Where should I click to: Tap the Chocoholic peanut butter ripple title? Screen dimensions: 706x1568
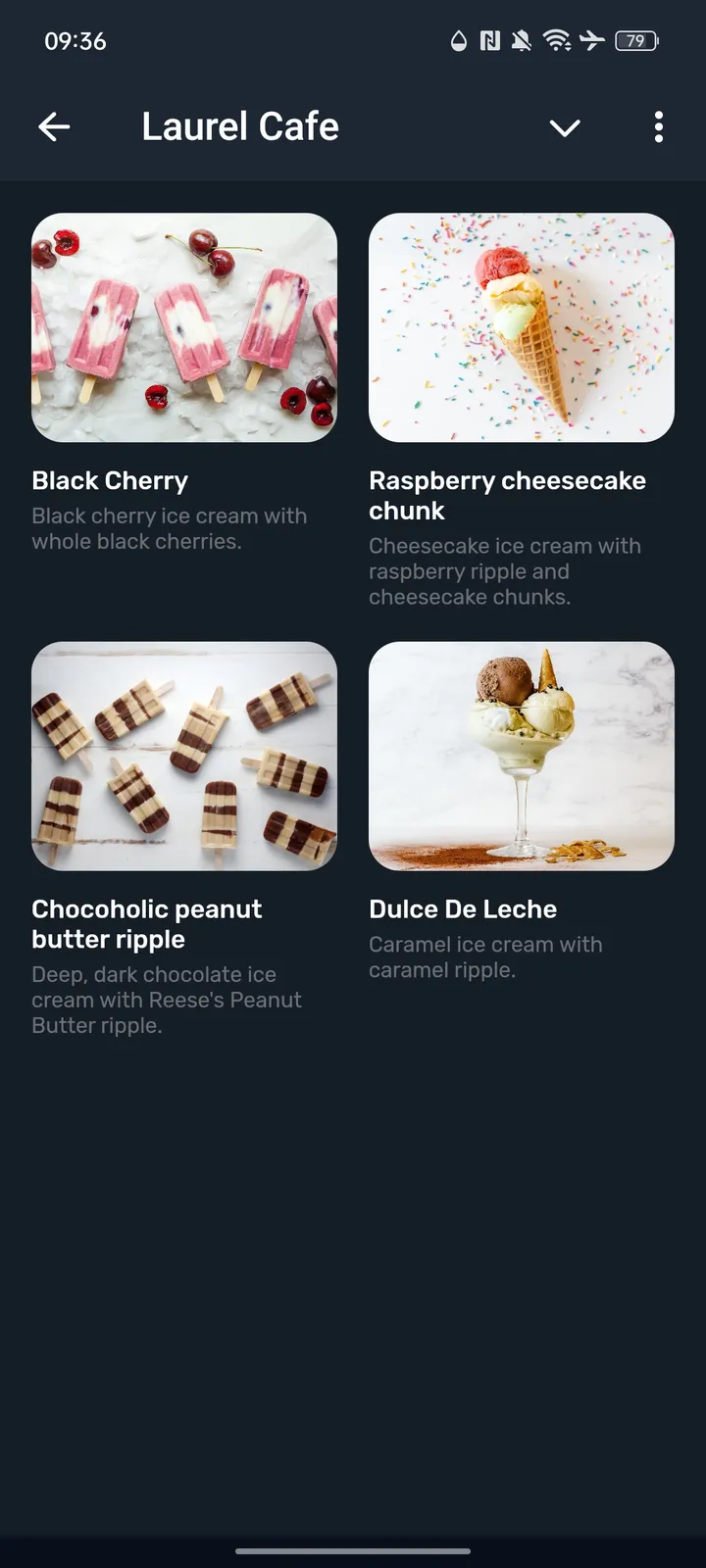point(147,923)
